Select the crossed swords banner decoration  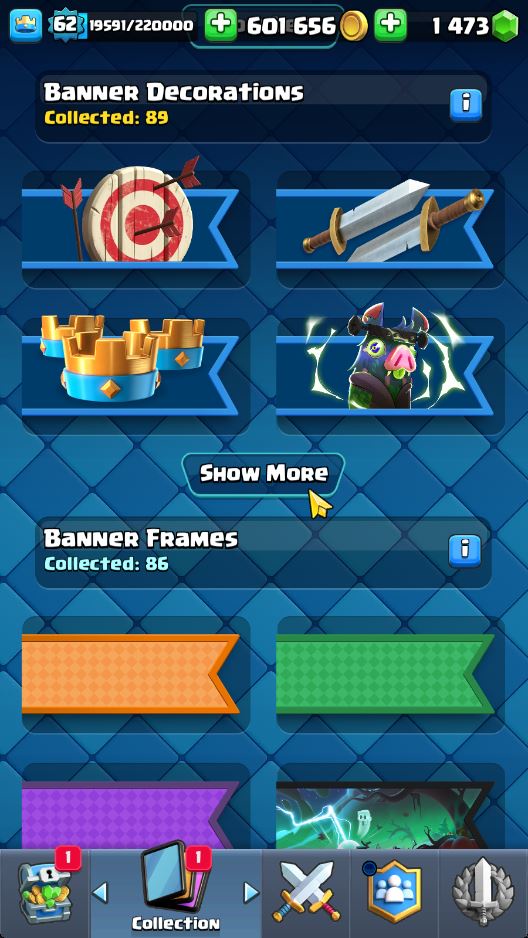click(x=390, y=229)
